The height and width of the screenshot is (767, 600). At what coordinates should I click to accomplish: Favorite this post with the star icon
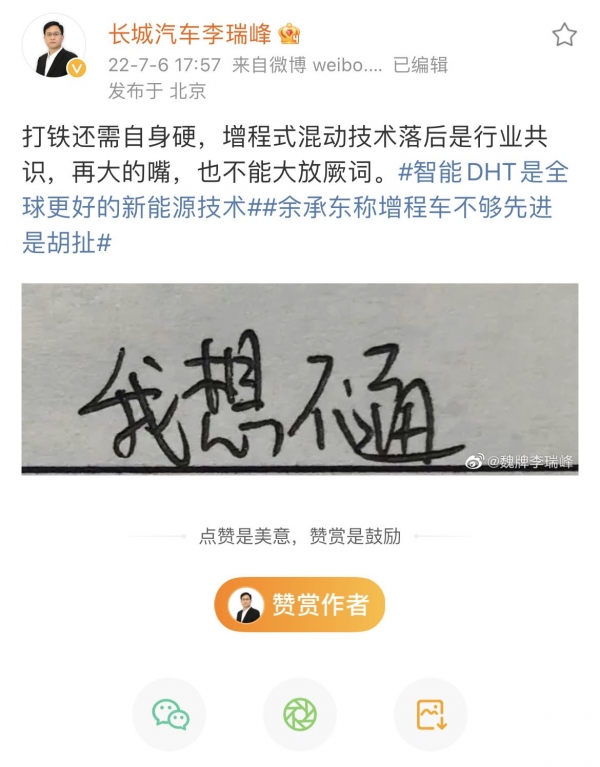(x=564, y=36)
